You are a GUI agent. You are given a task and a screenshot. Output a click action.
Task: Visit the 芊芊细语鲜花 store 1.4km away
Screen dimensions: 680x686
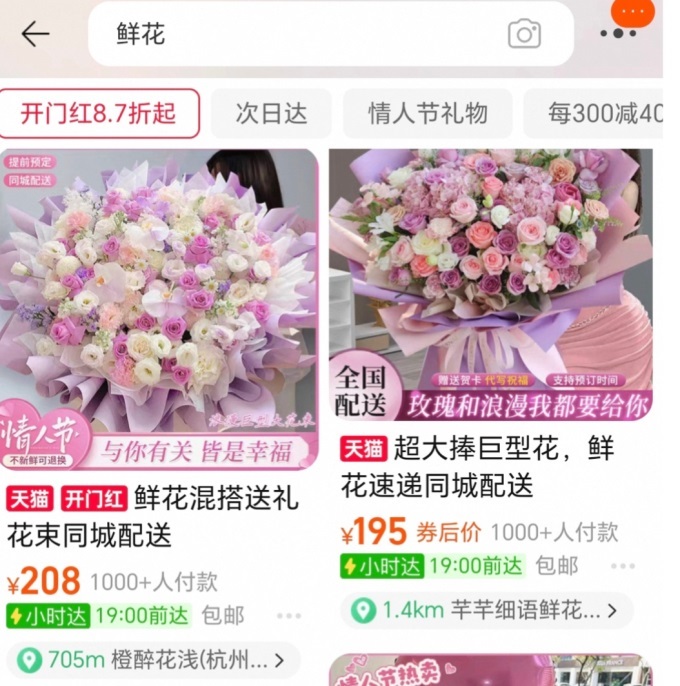point(491,609)
